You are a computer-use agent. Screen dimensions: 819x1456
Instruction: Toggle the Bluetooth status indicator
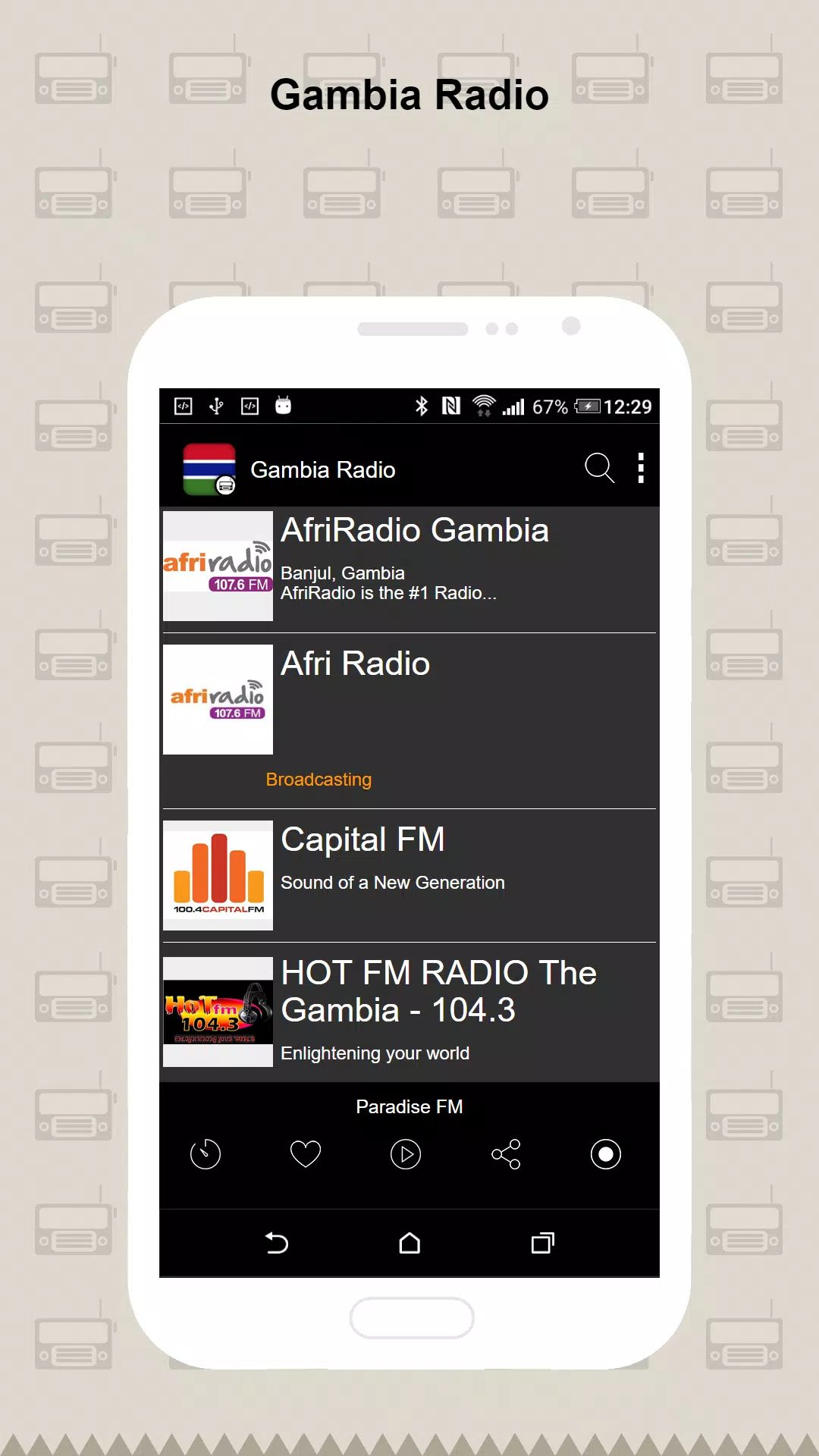pos(422,406)
